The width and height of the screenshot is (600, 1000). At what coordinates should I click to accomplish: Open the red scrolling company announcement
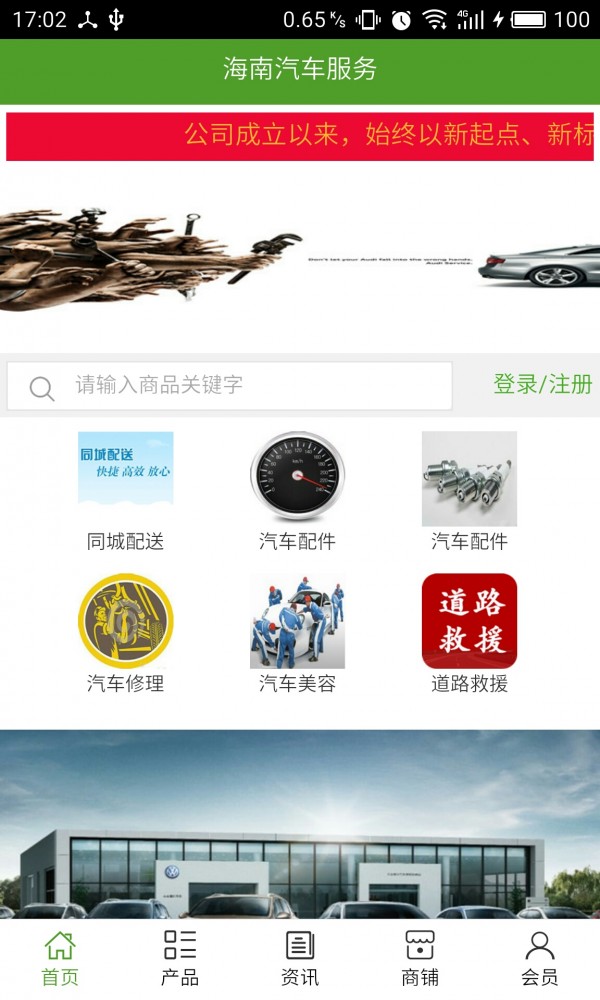[x=300, y=136]
